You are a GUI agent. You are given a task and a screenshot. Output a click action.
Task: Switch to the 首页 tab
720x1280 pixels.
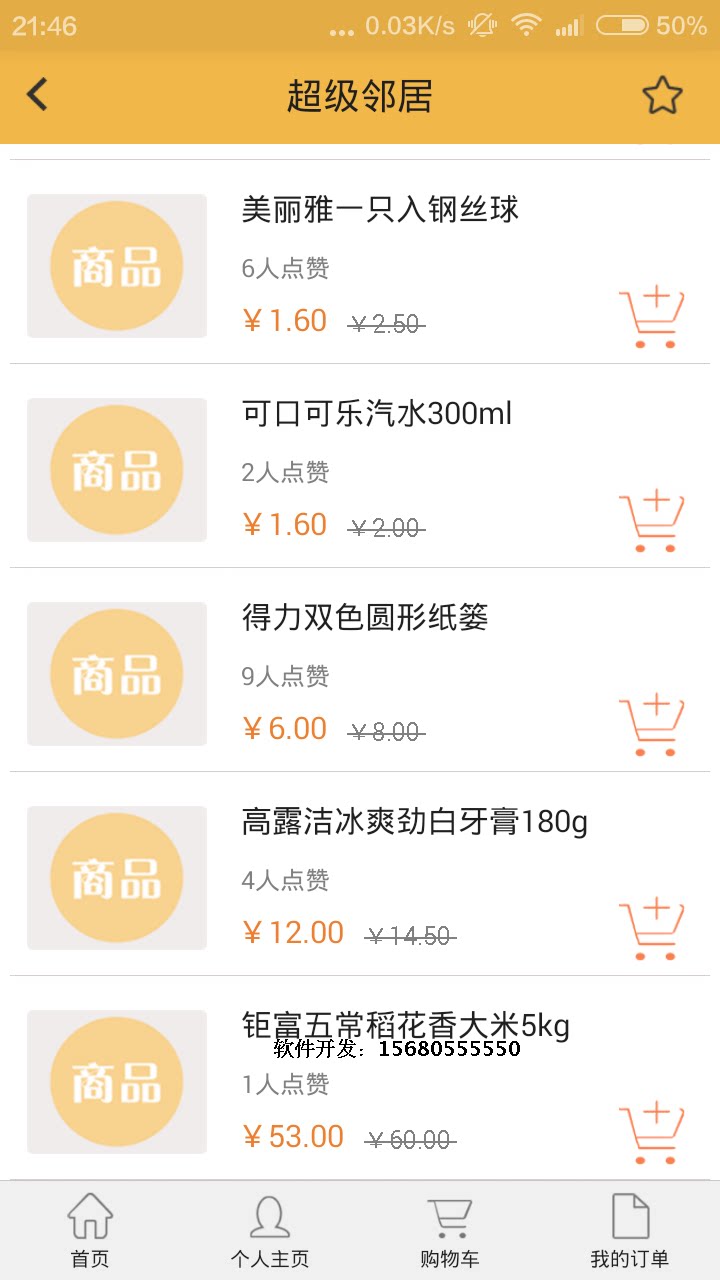point(90,1231)
